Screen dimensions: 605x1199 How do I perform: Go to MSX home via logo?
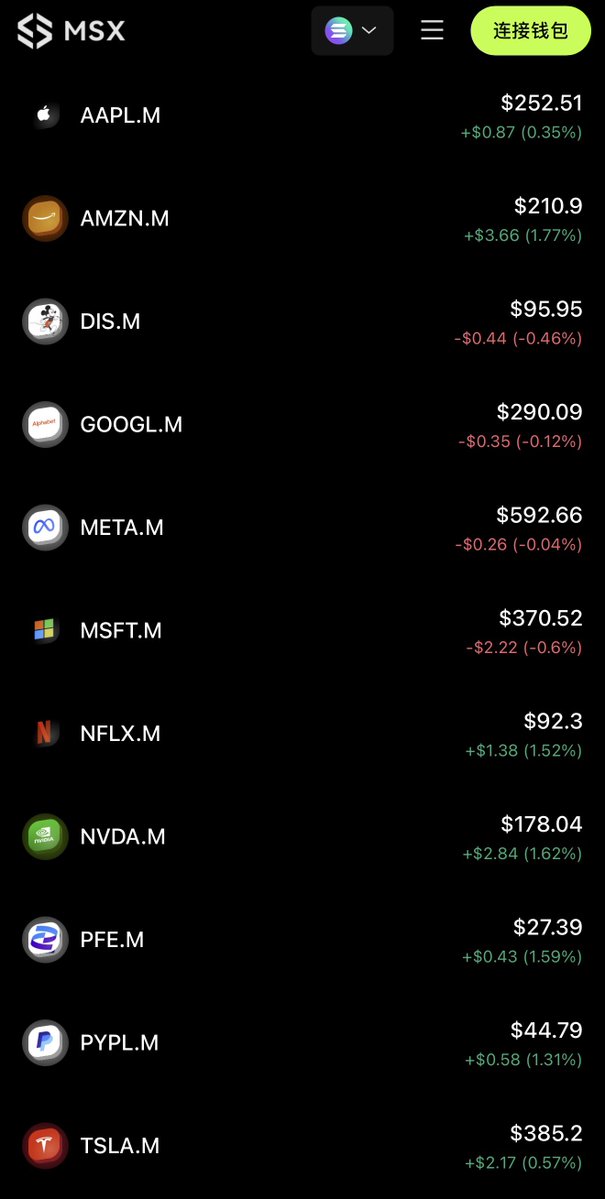(x=71, y=31)
